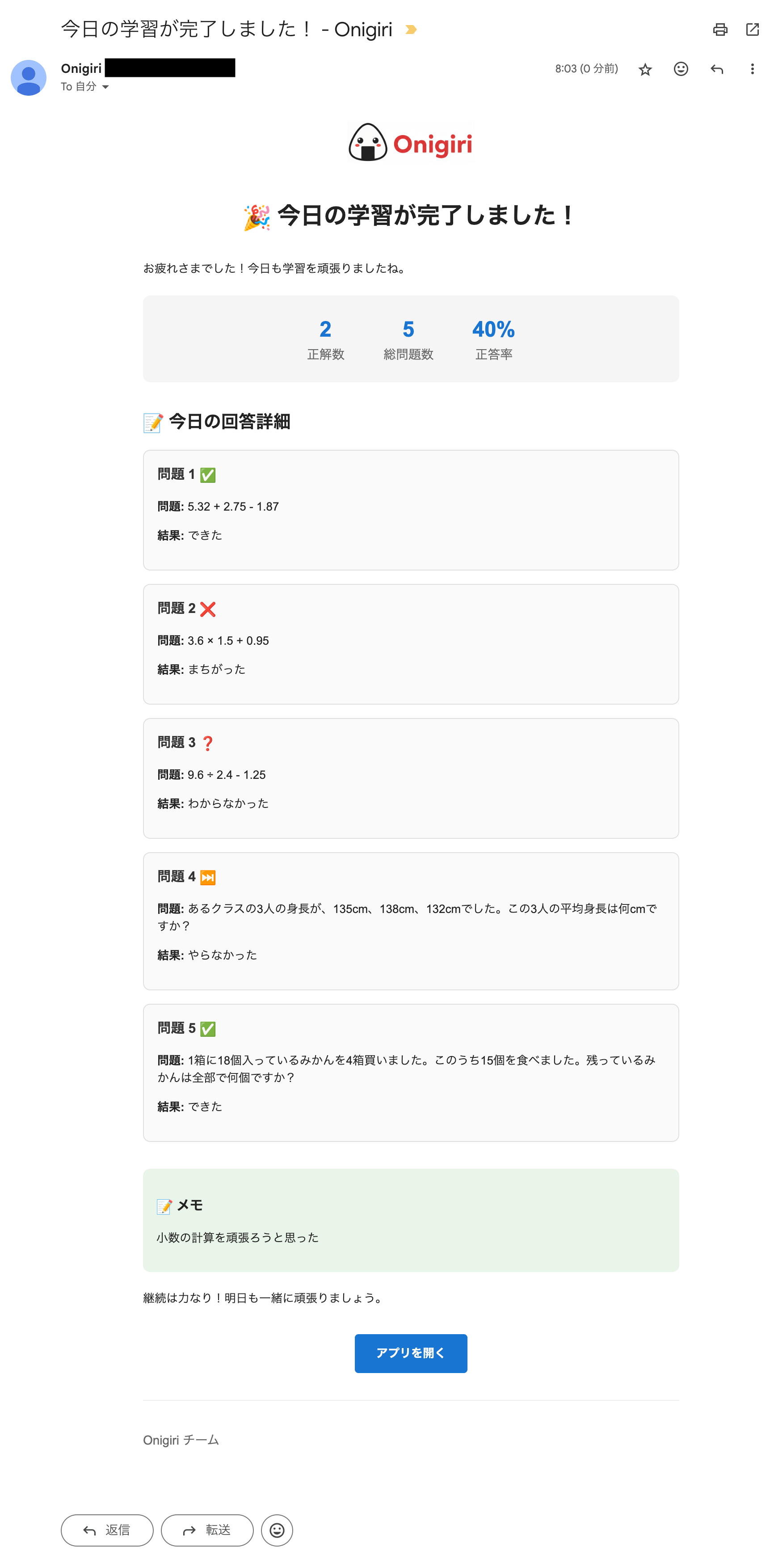The image size is (770, 1568).
Task: Open email in new window
Action: pyautogui.click(x=753, y=29)
